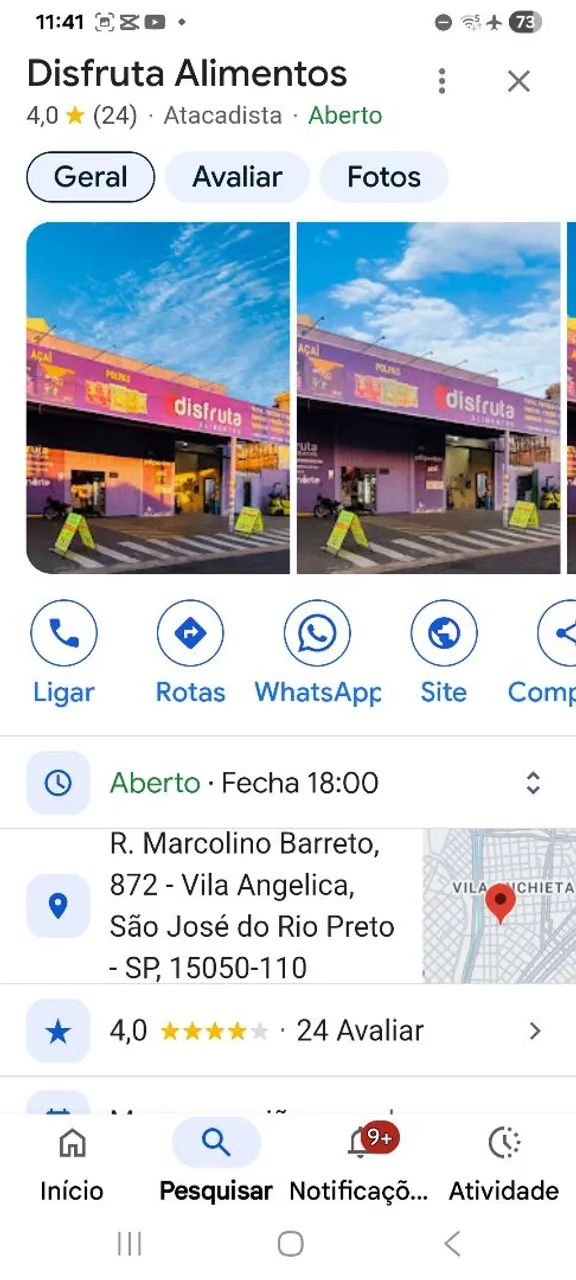Switch to the Fotos tab

click(x=384, y=177)
